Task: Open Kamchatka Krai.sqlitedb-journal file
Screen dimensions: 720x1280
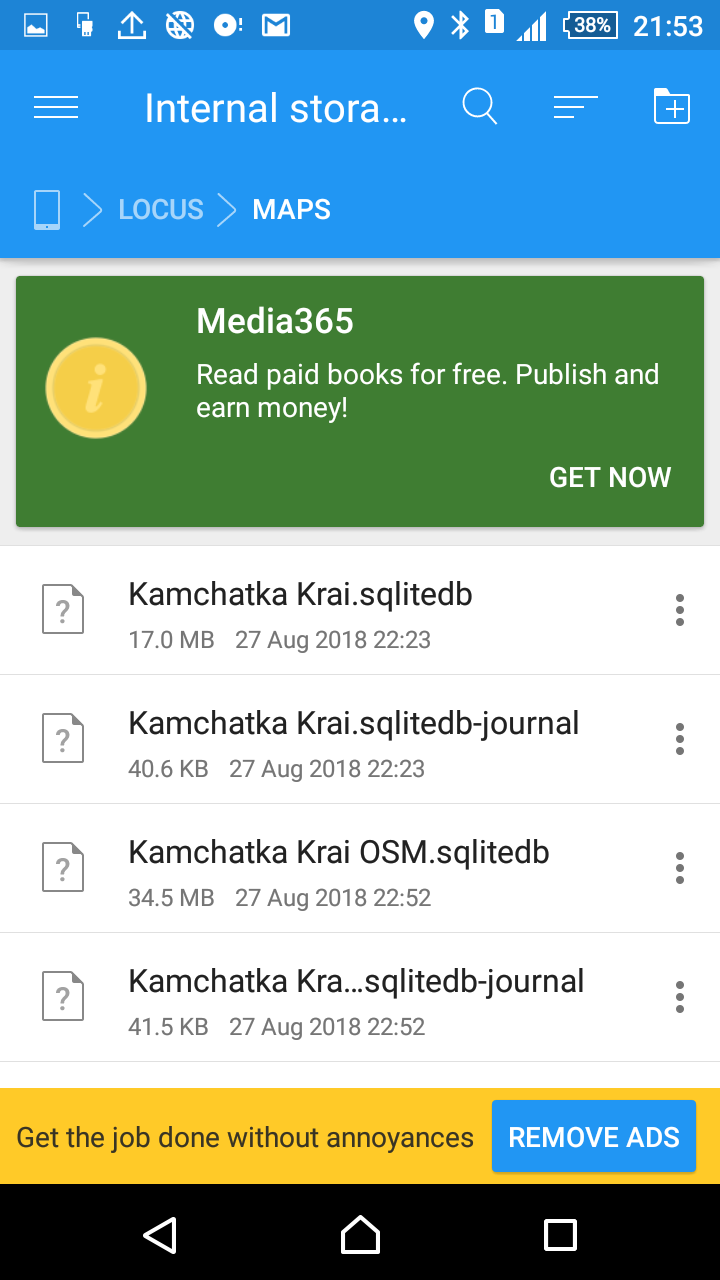Action: pos(353,739)
